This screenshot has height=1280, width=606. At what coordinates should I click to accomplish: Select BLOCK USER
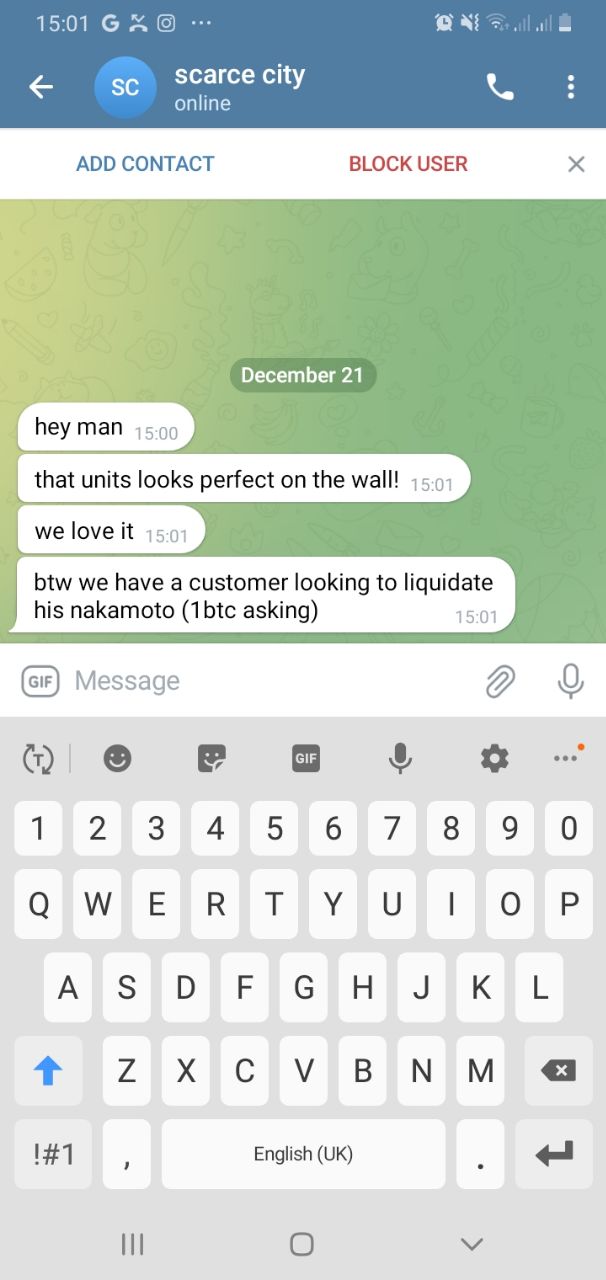[x=408, y=164]
